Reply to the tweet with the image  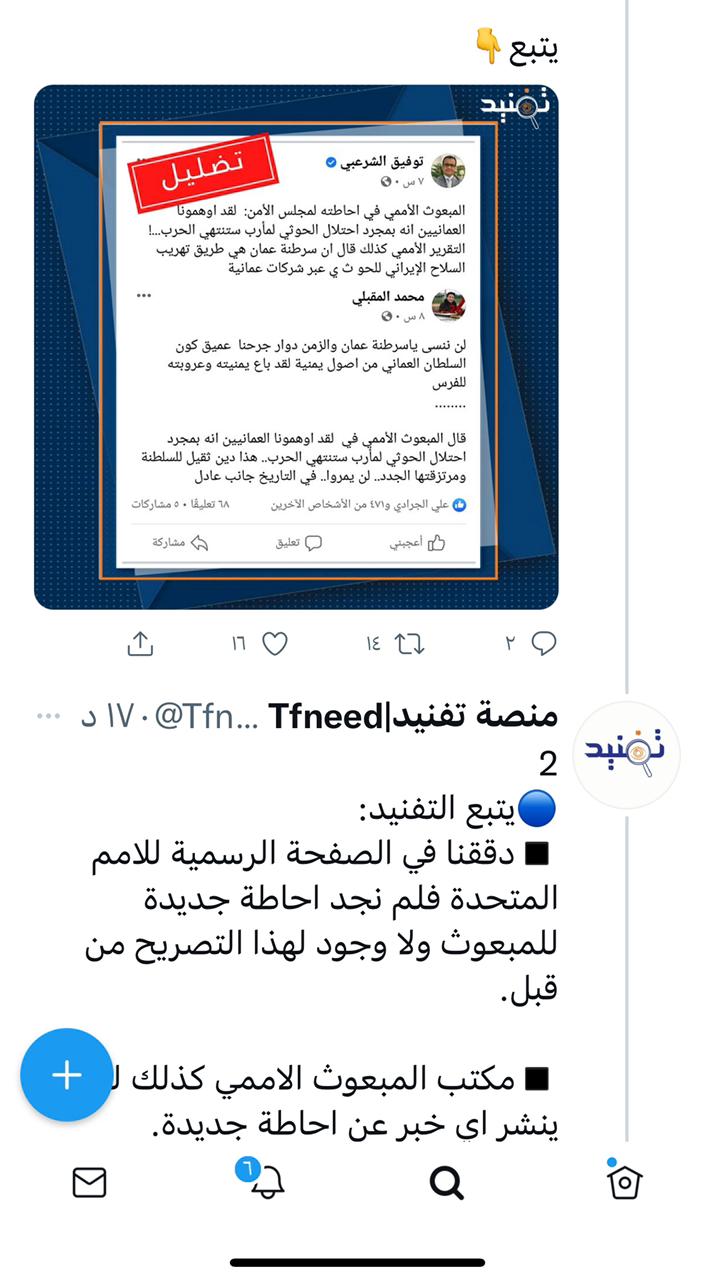[x=543, y=644]
